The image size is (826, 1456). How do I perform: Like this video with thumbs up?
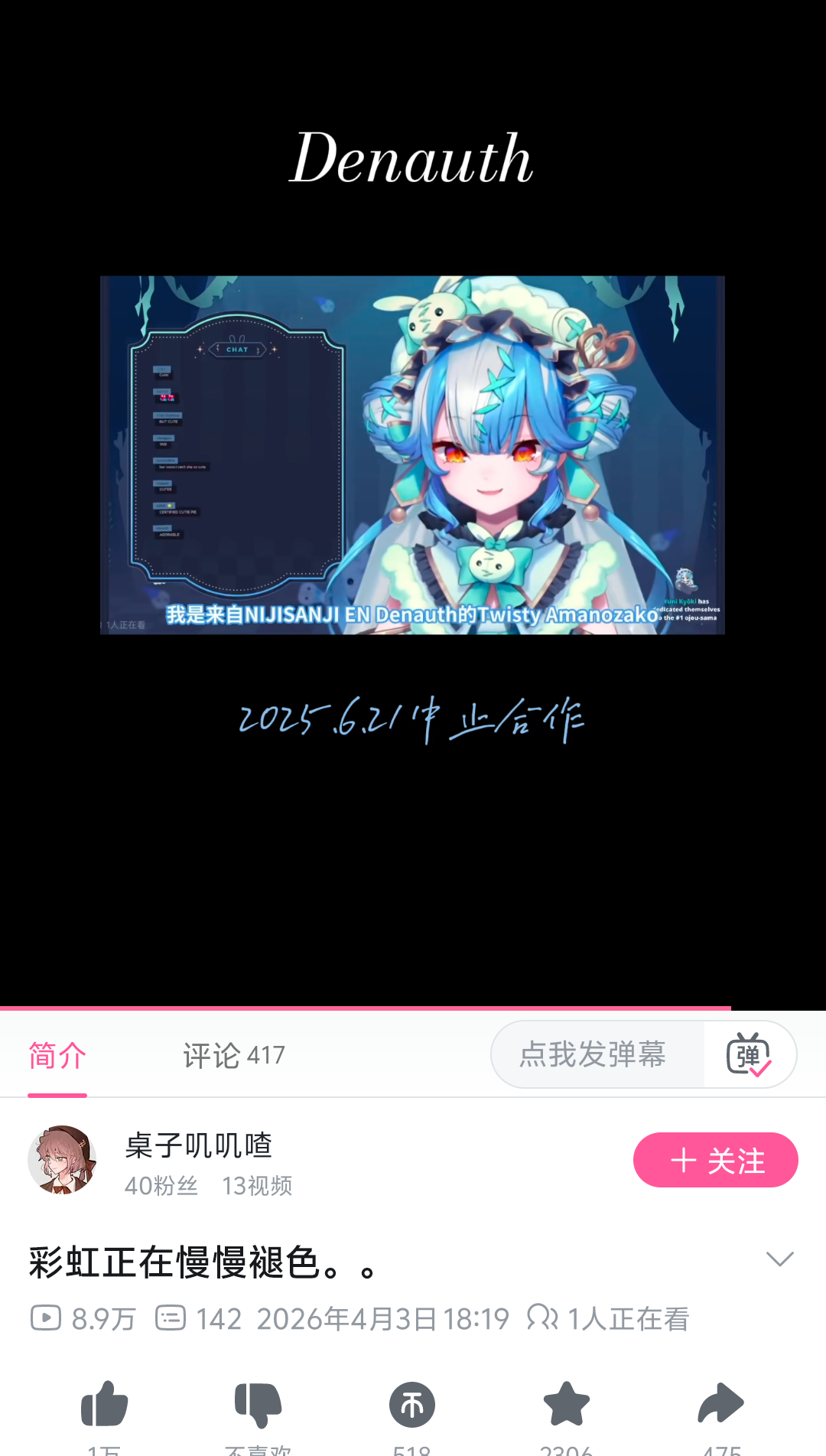105,1404
